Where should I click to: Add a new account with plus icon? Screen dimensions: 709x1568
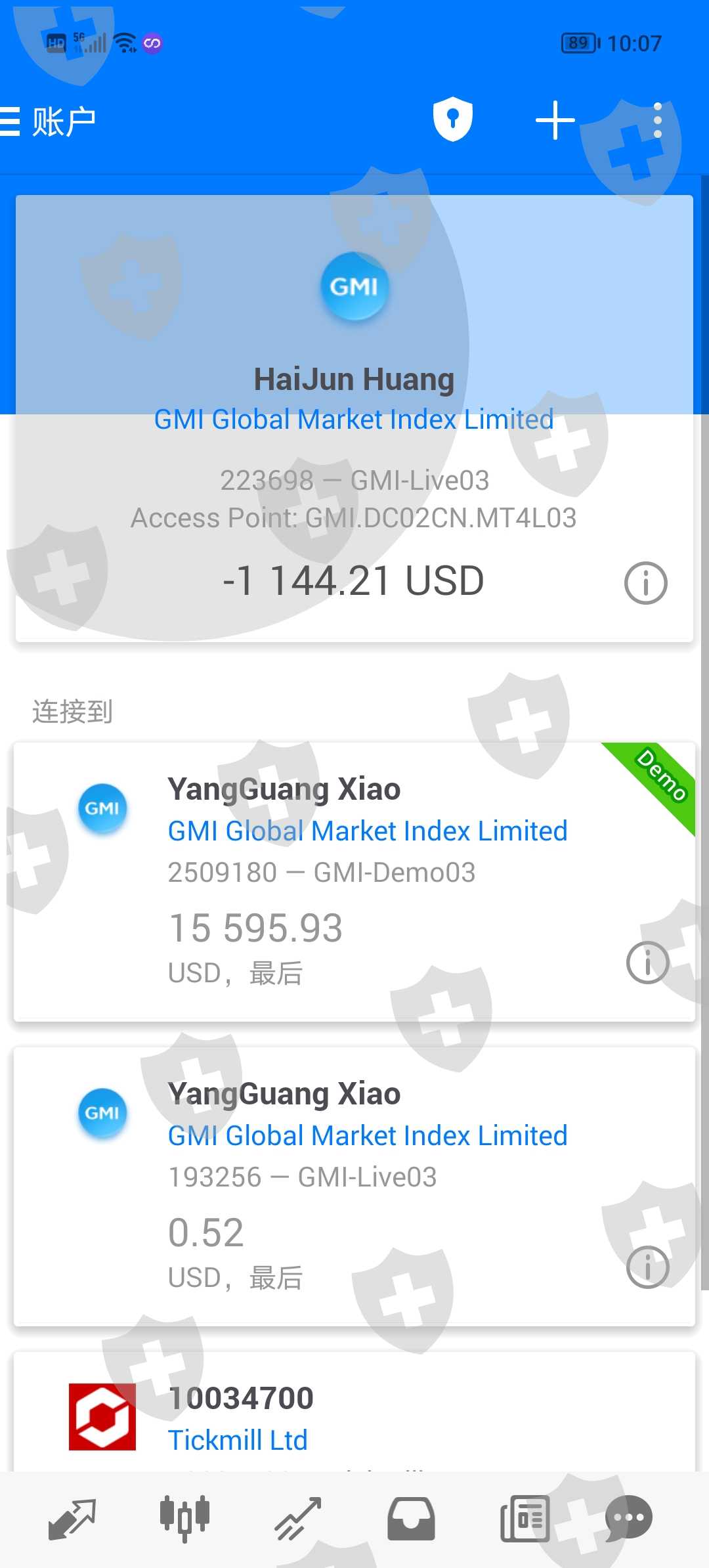point(555,120)
